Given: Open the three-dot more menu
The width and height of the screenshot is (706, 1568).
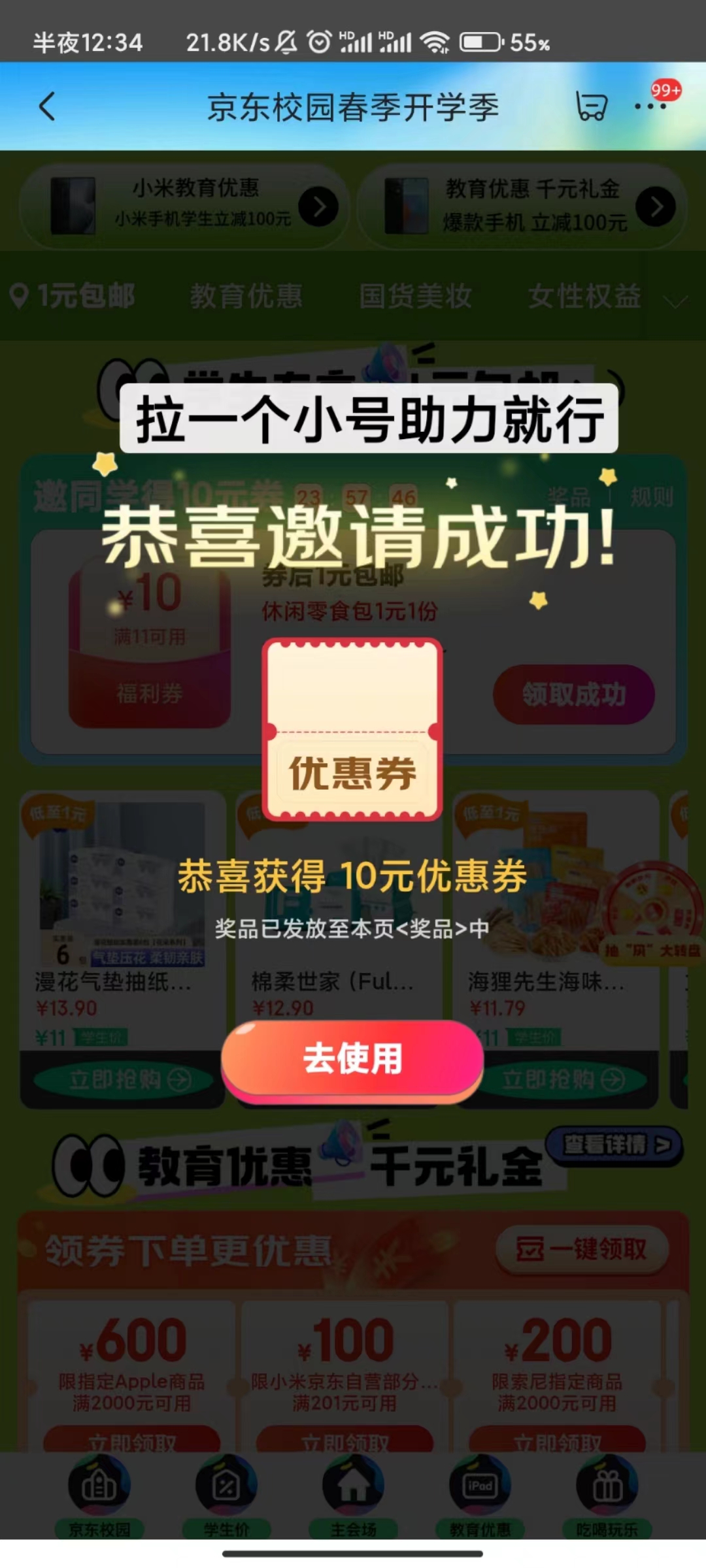Looking at the screenshot, I should click(650, 106).
